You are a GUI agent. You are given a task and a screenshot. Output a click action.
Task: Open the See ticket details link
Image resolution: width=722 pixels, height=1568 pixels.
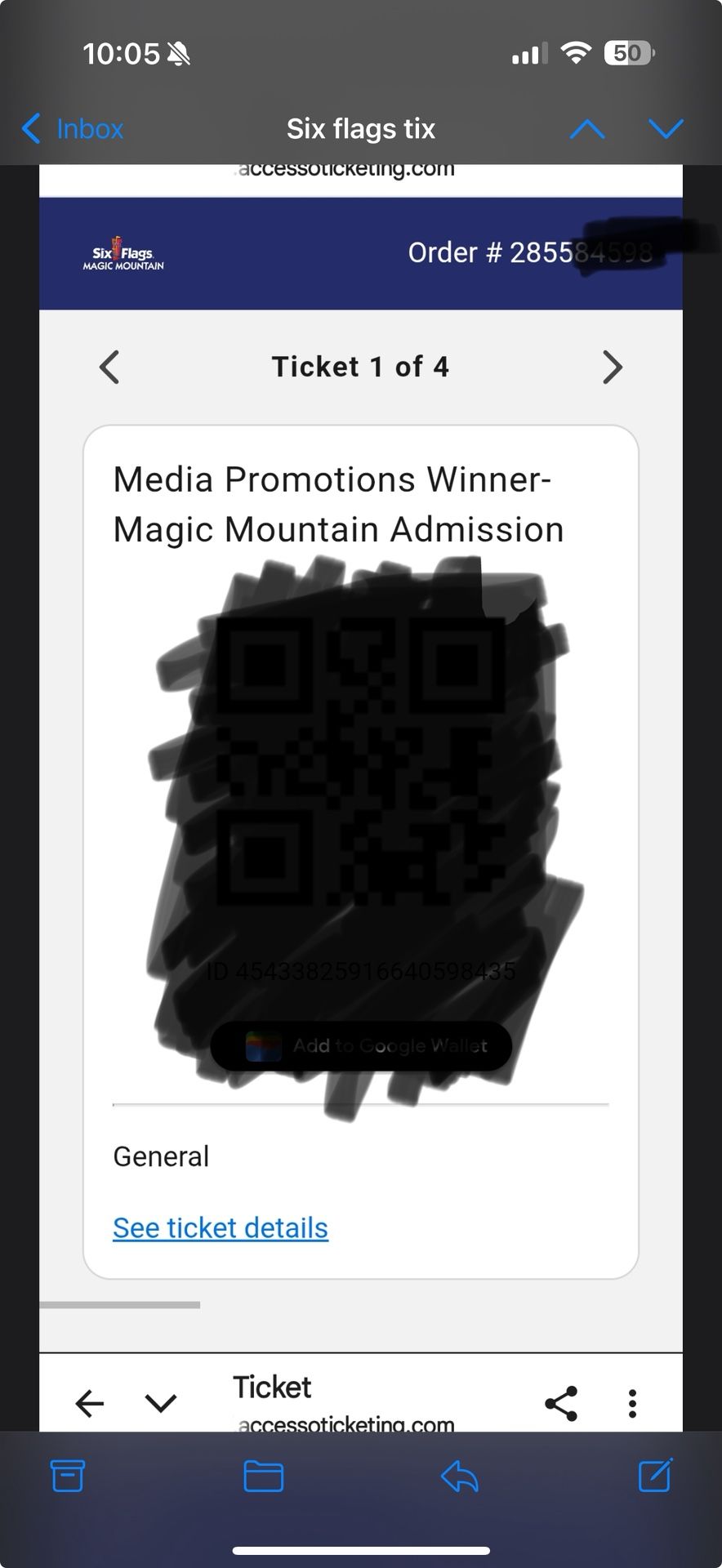[x=219, y=1227]
